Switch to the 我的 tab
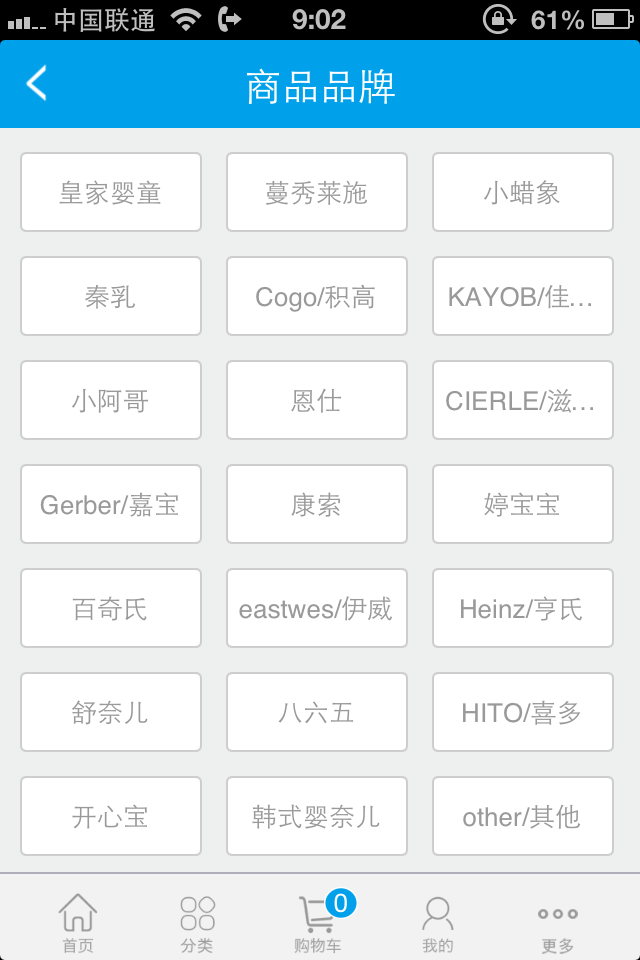The image size is (640, 960). pyautogui.click(x=438, y=924)
